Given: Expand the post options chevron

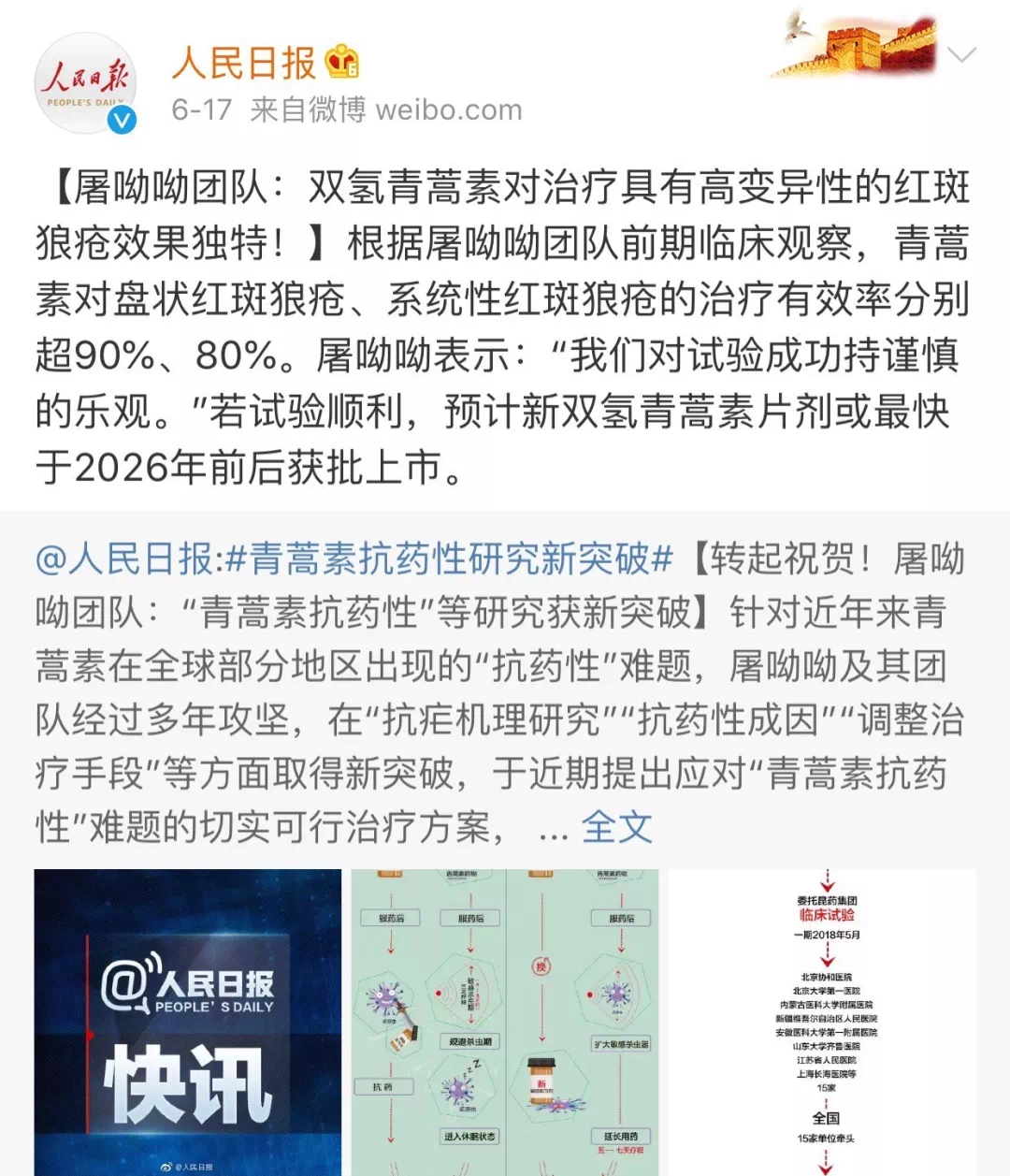Looking at the screenshot, I should (x=962, y=55).
